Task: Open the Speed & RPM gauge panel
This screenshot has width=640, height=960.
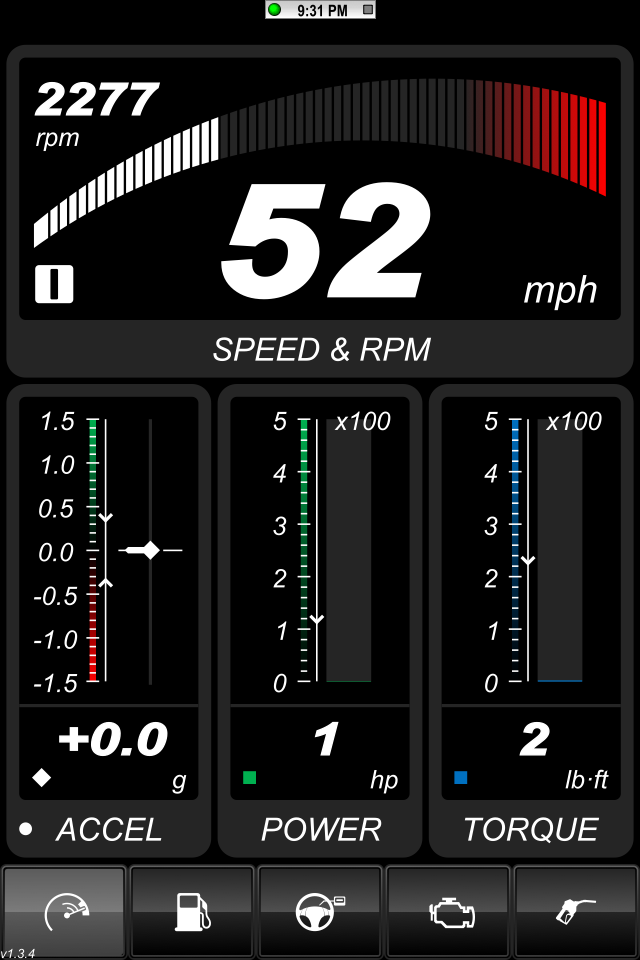Action: point(320,210)
